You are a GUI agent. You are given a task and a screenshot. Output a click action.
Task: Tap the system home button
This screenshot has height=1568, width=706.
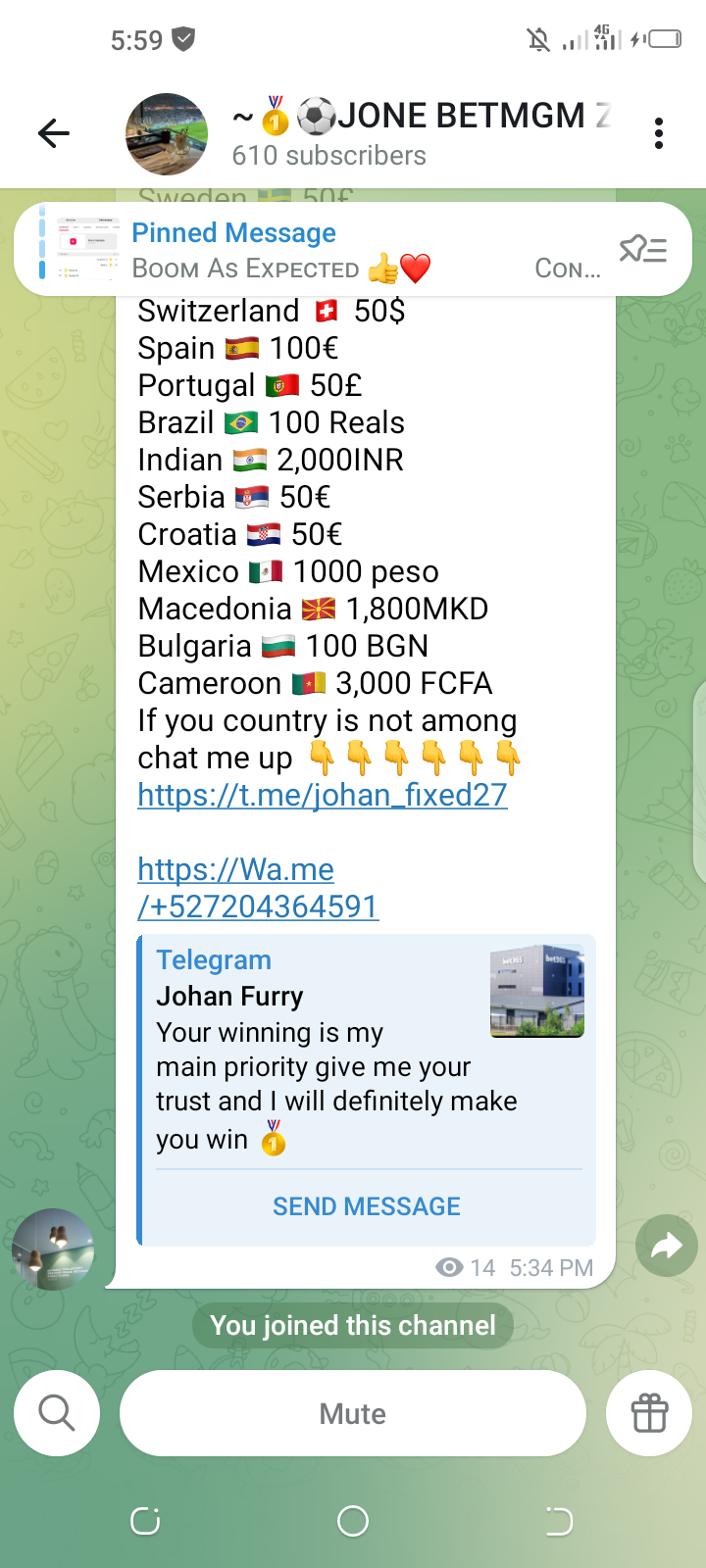(x=353, y=1521)
